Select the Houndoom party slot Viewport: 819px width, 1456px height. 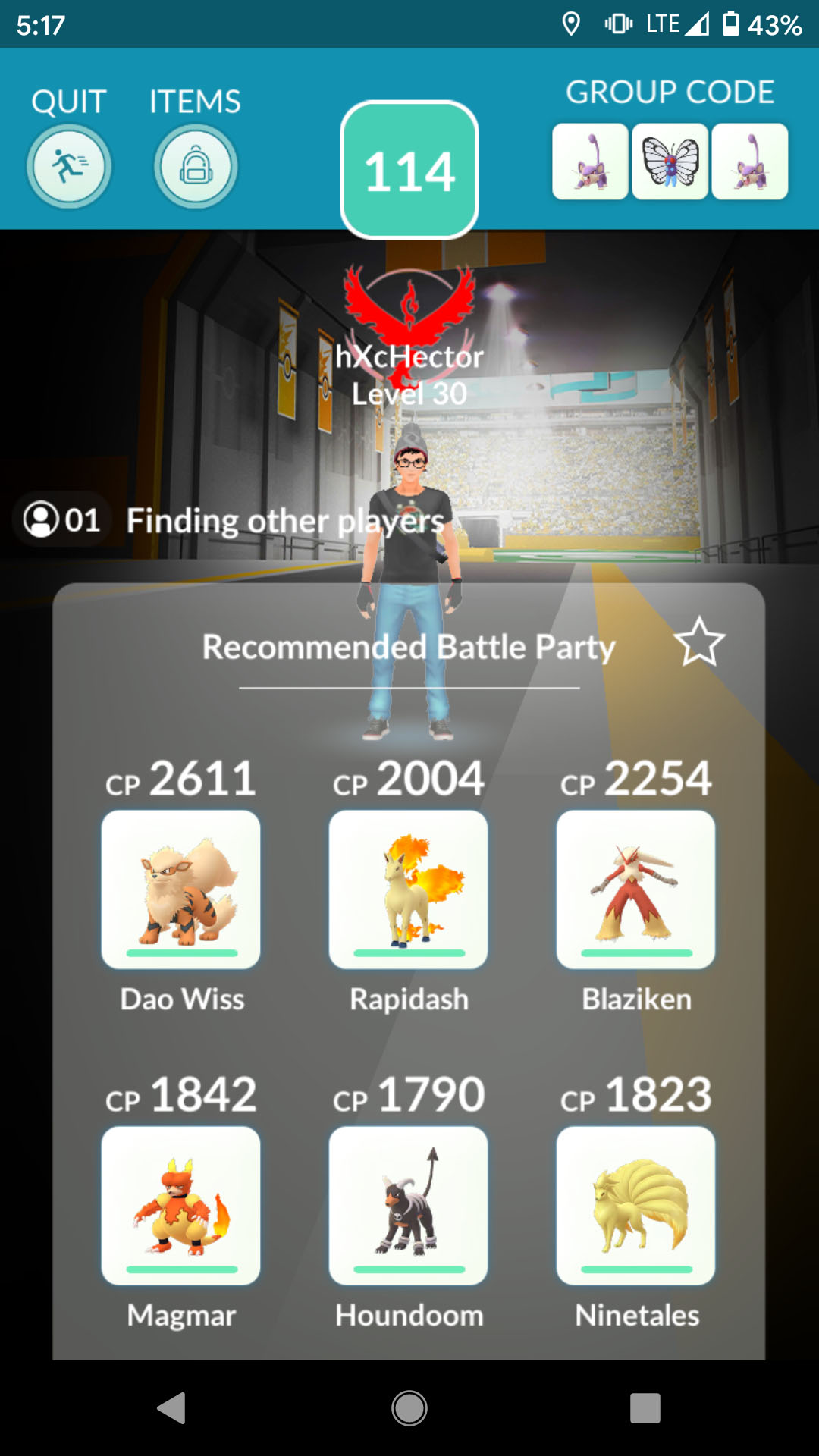tap(409, 1205)
